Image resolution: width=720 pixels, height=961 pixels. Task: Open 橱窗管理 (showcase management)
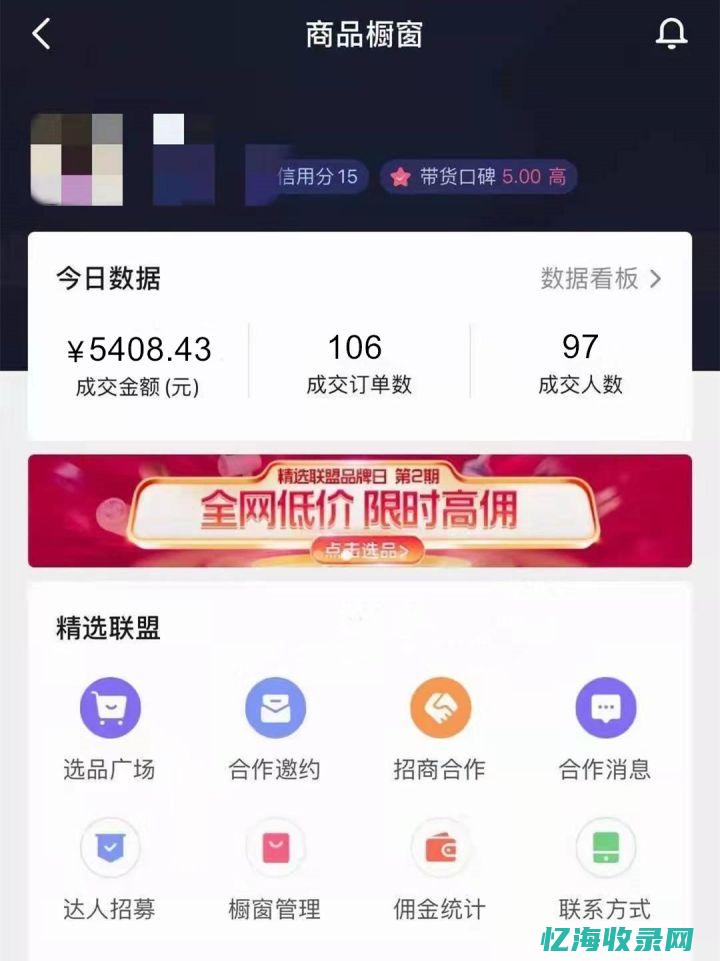click(275, 862)
